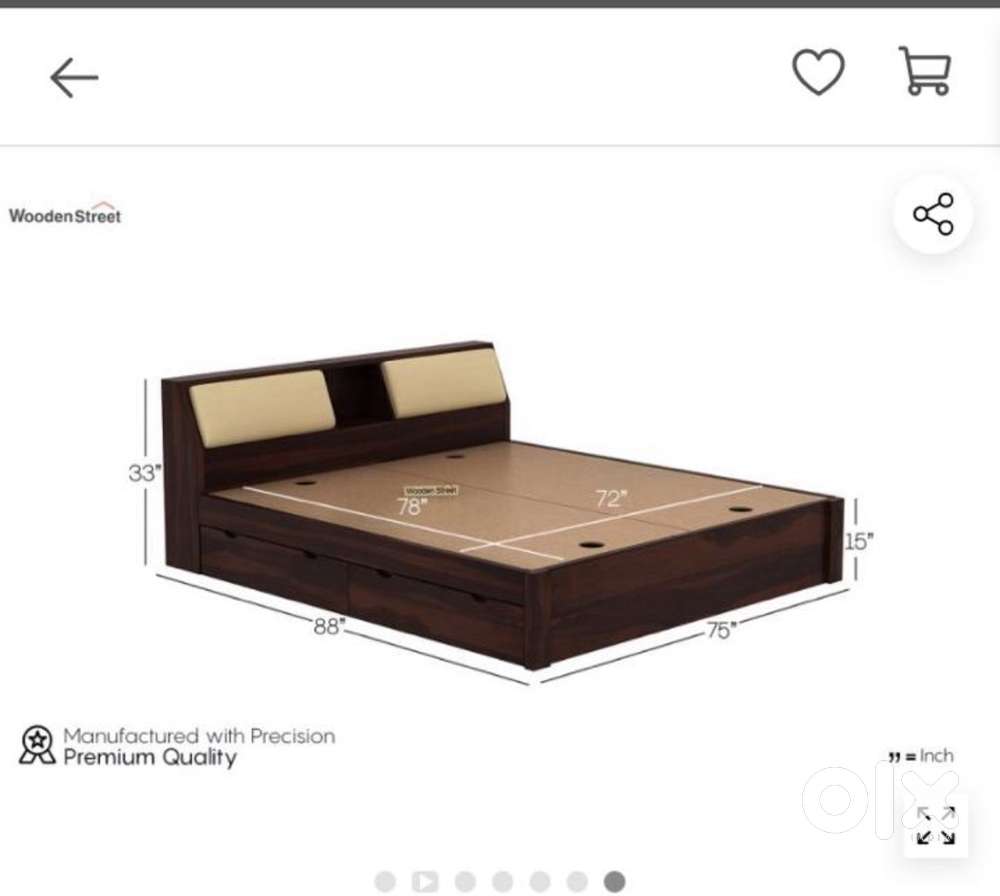Open the bed dimensions product image

[x=500, y=510]
